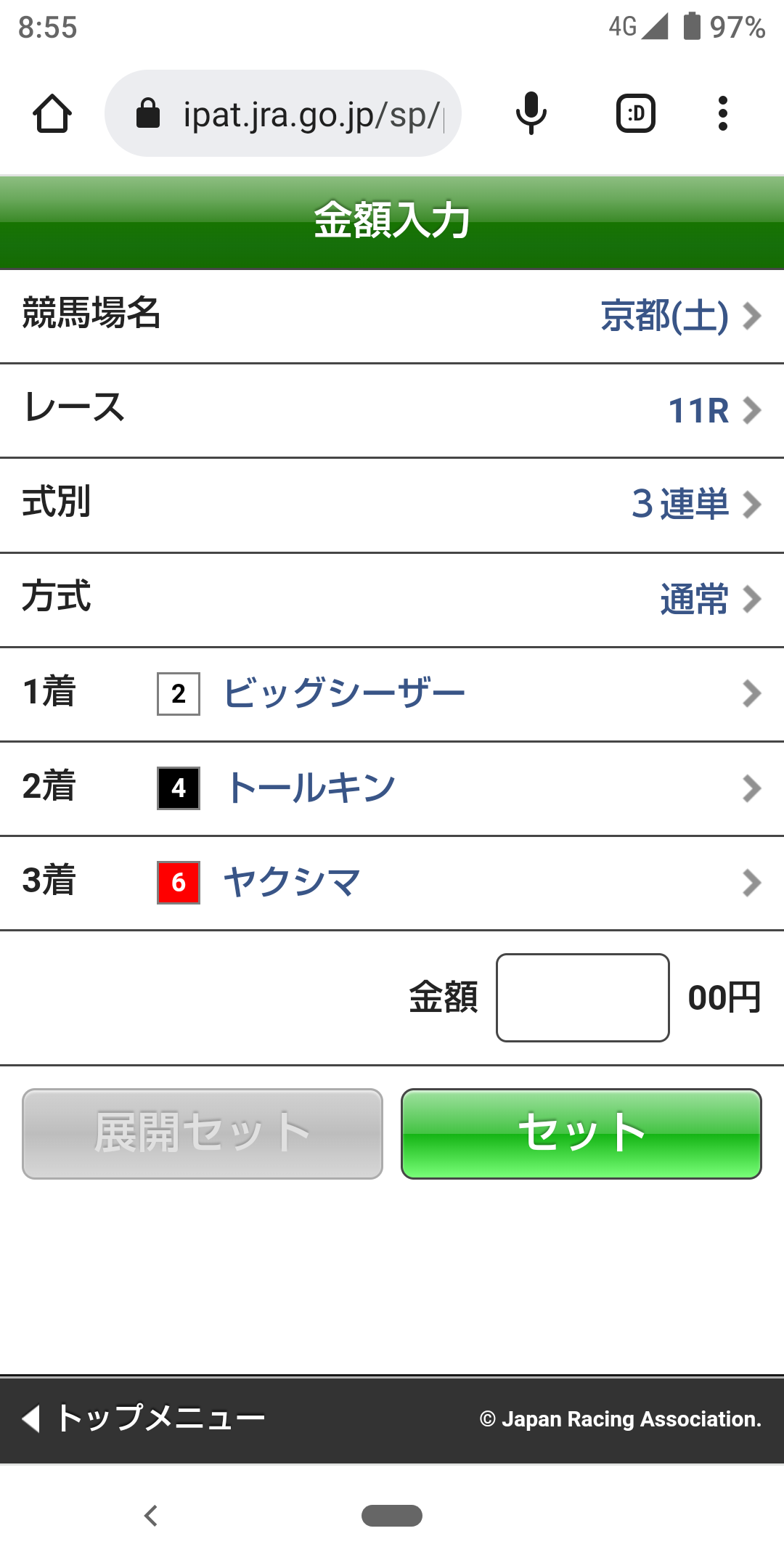The width and height of the screenshot is (784, 1568).
Task: Start voice search with the microphone
Action: pyautogui.click(x=531, y=114)
